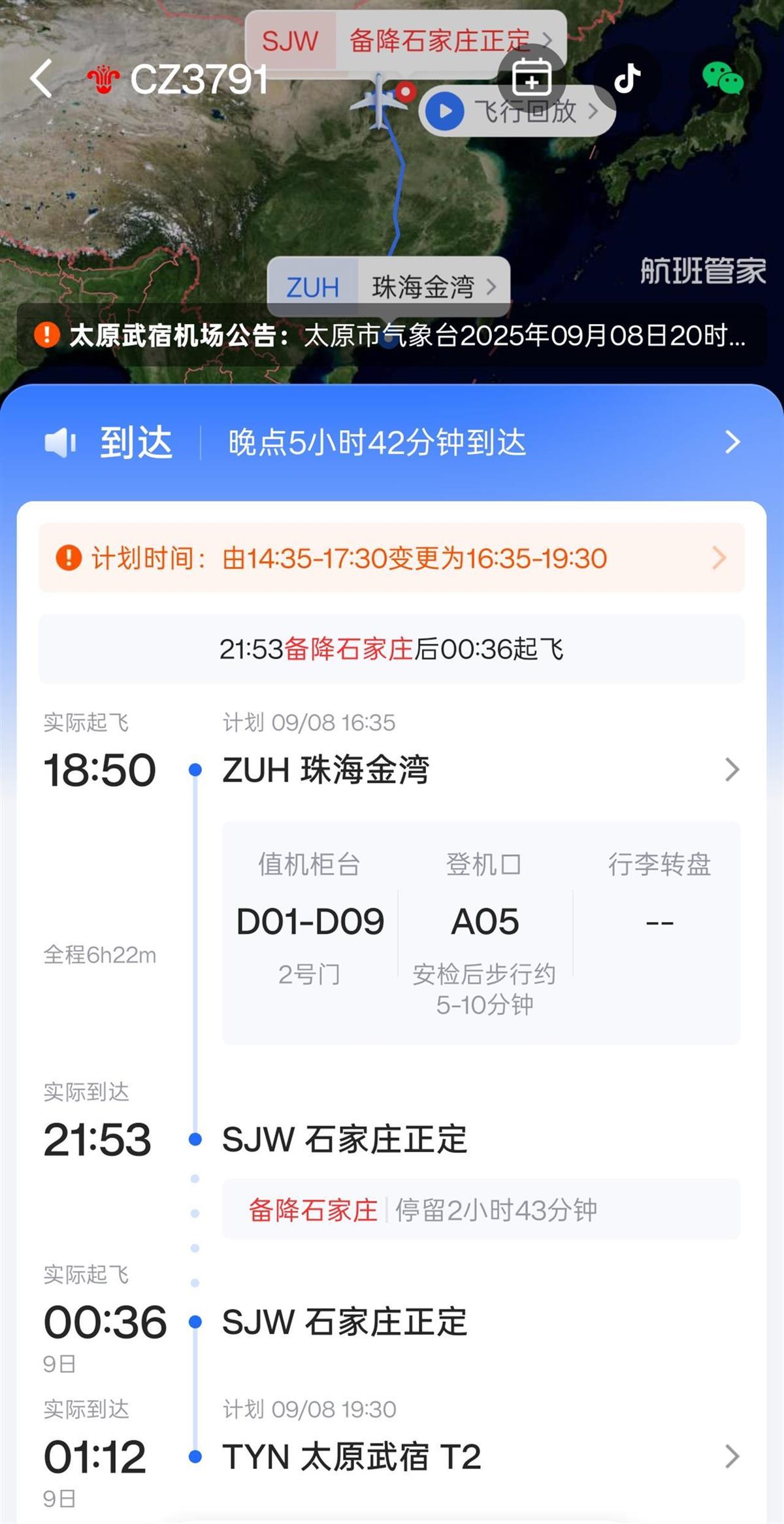Add the flight to calendar

(531, 77)
